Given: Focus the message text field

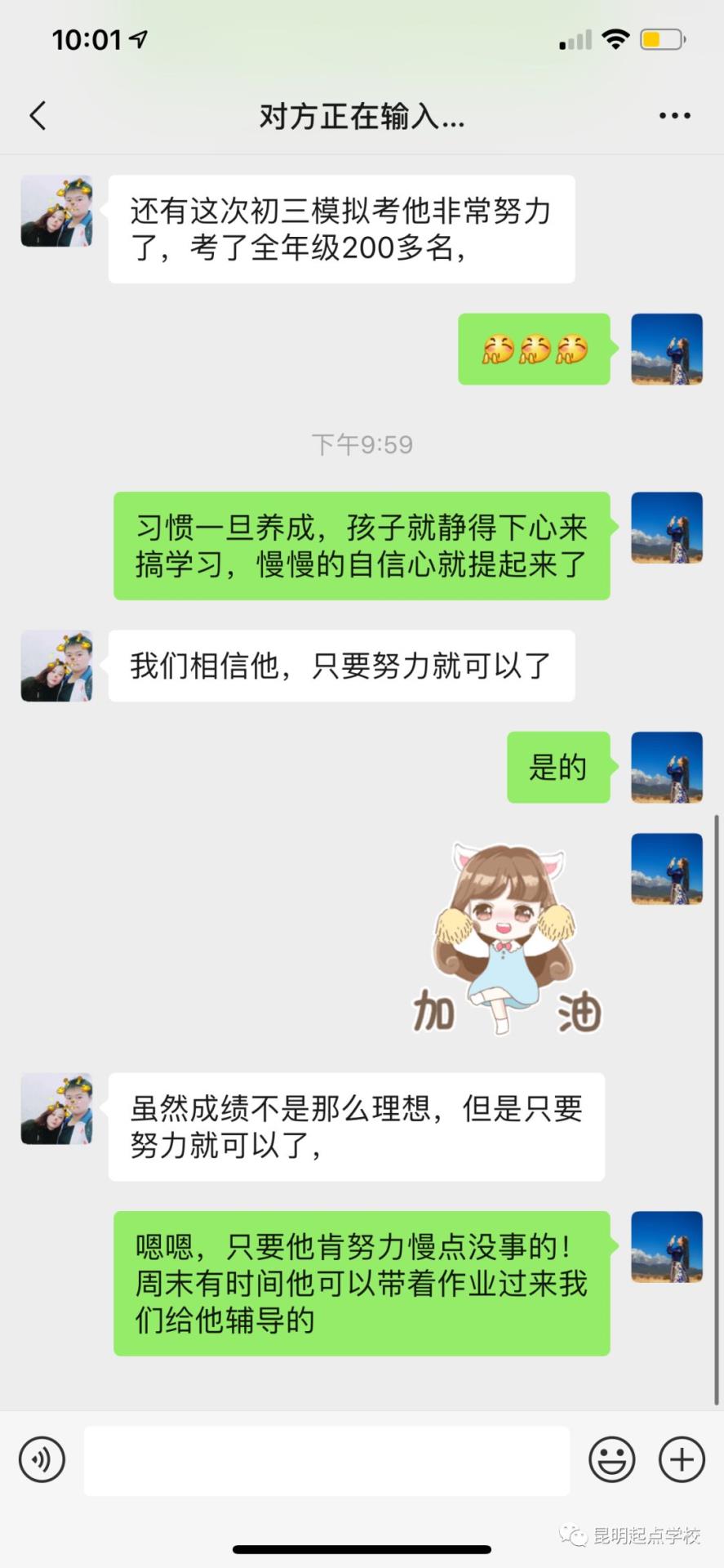Looking at the screenshot, I should [x=326, y=1460].
